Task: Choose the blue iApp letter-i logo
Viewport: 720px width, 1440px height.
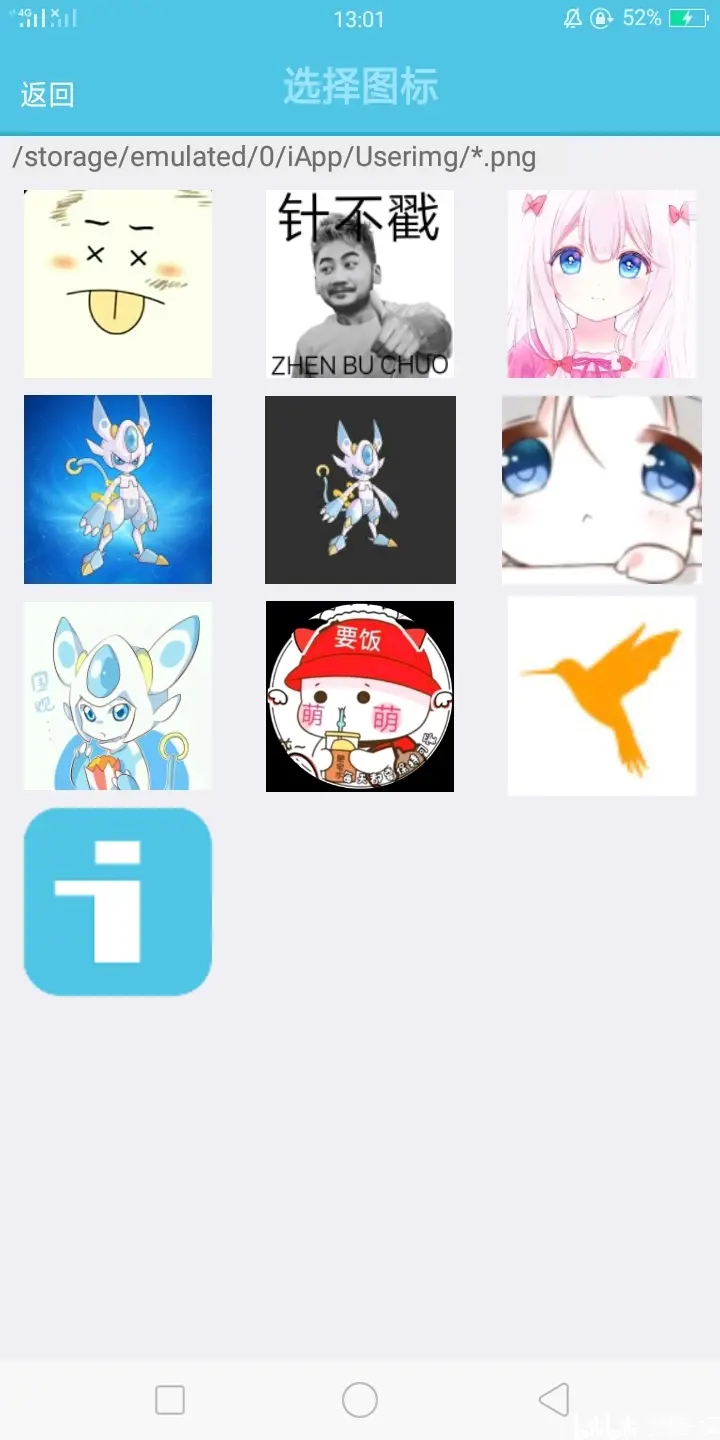Action: click(117, 902)
